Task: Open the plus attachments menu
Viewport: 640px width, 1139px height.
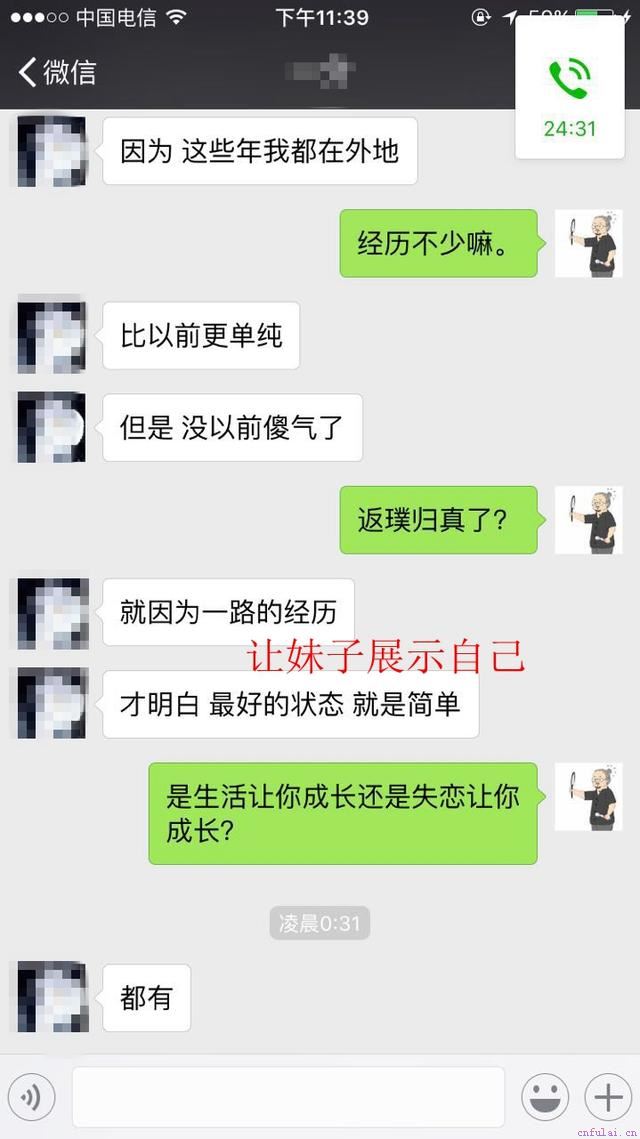Action: [608, 1098]
